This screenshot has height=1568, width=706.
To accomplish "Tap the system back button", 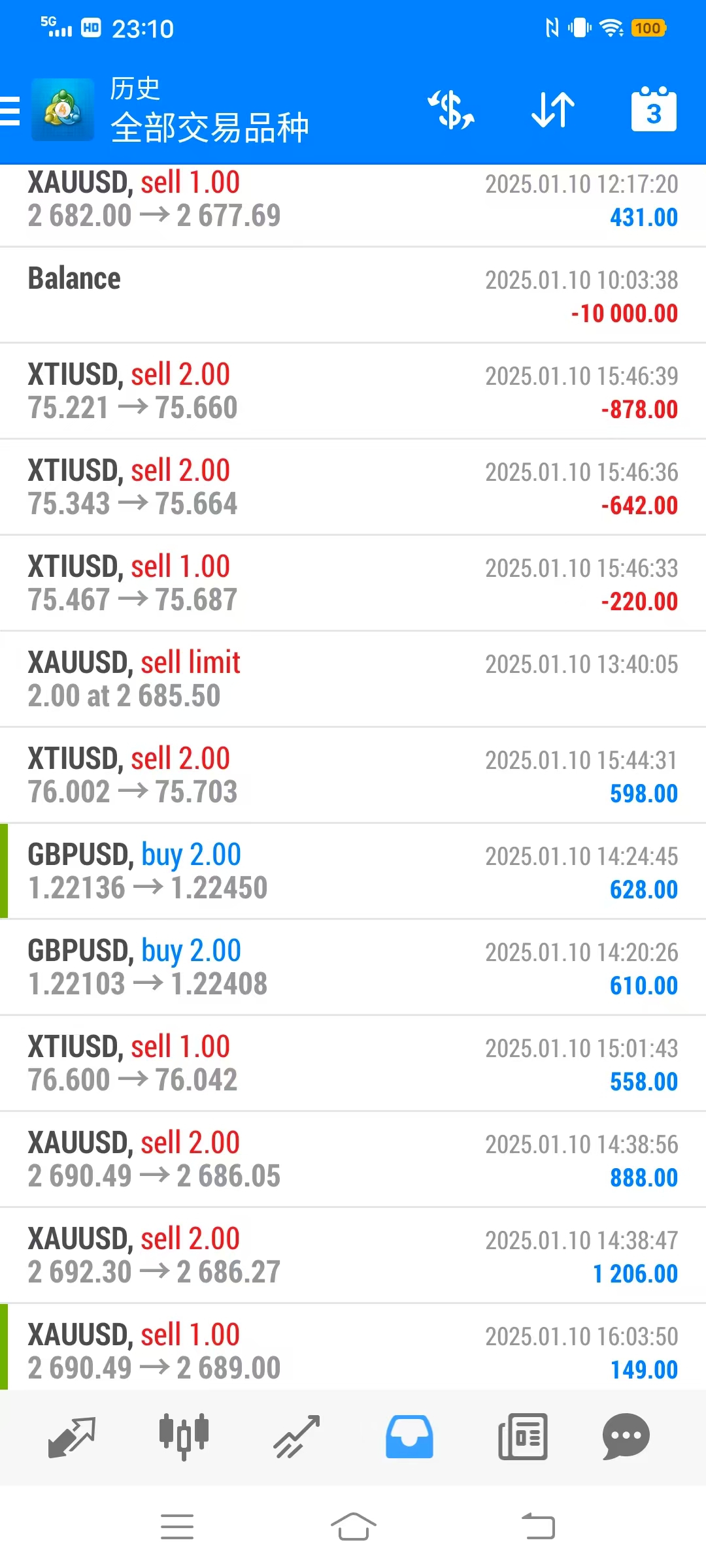I will click(539, 1527).
